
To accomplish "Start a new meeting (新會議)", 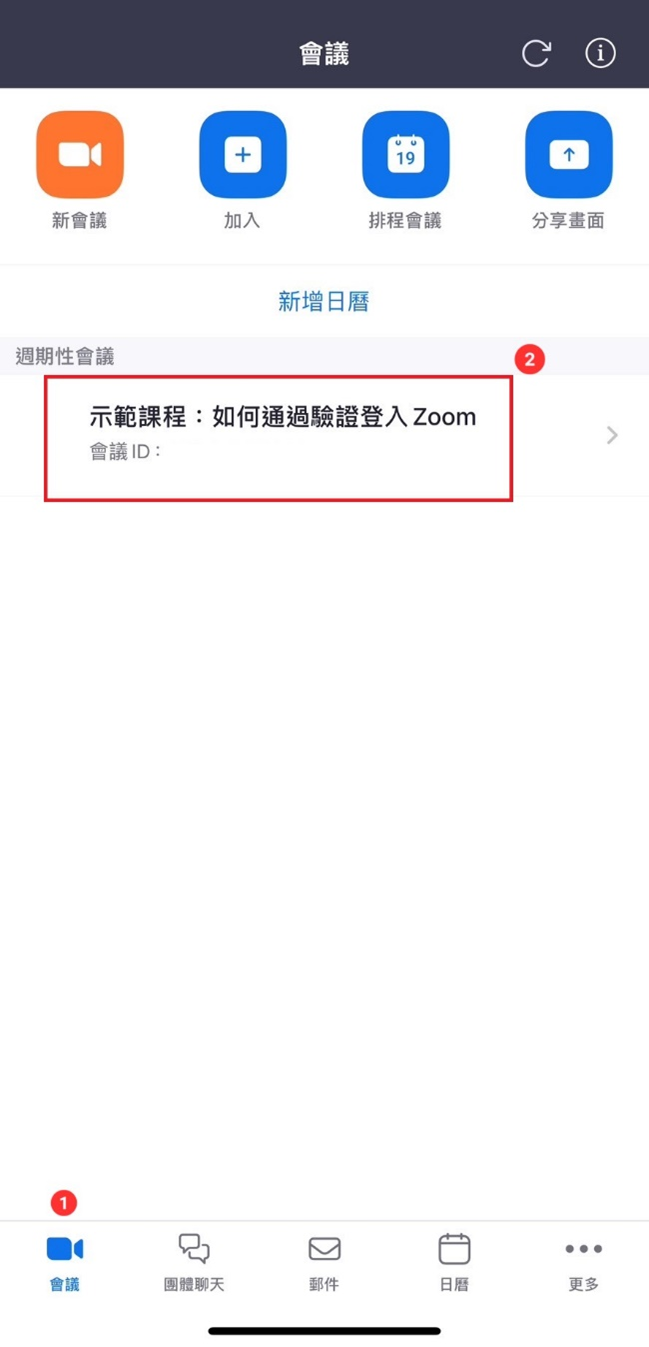I will coord(80,155).
